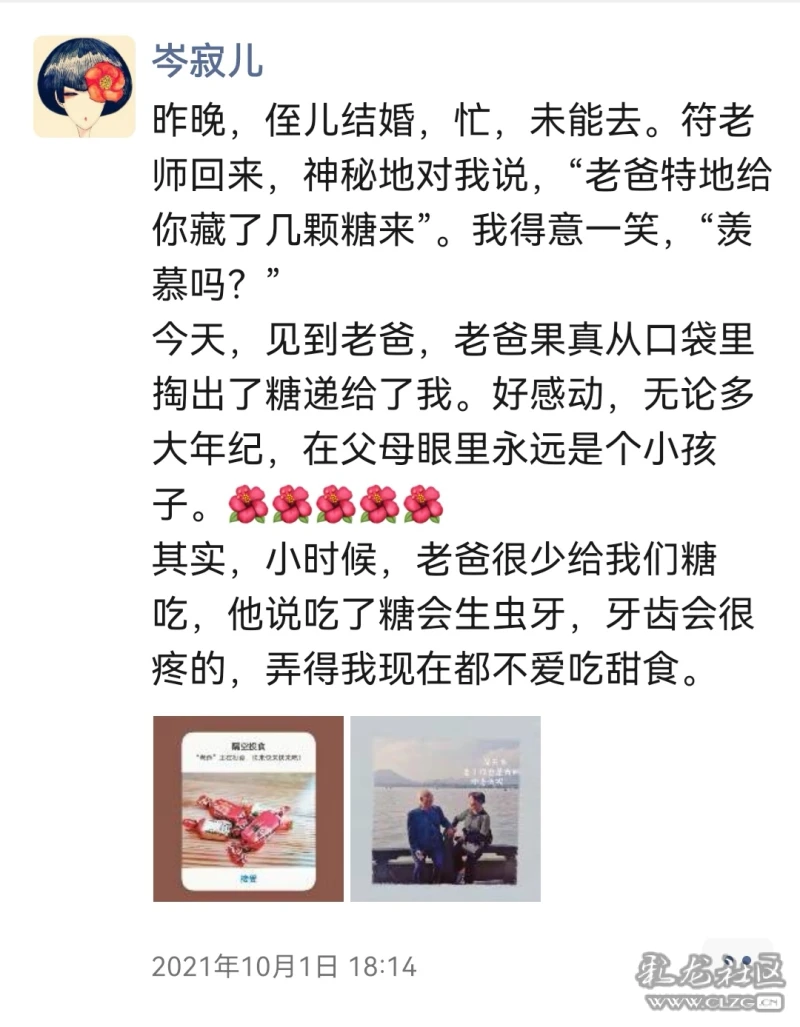Tap the username 岑寂儿
The width and height of the screenshot is (800, 1027).
(208, 60)
